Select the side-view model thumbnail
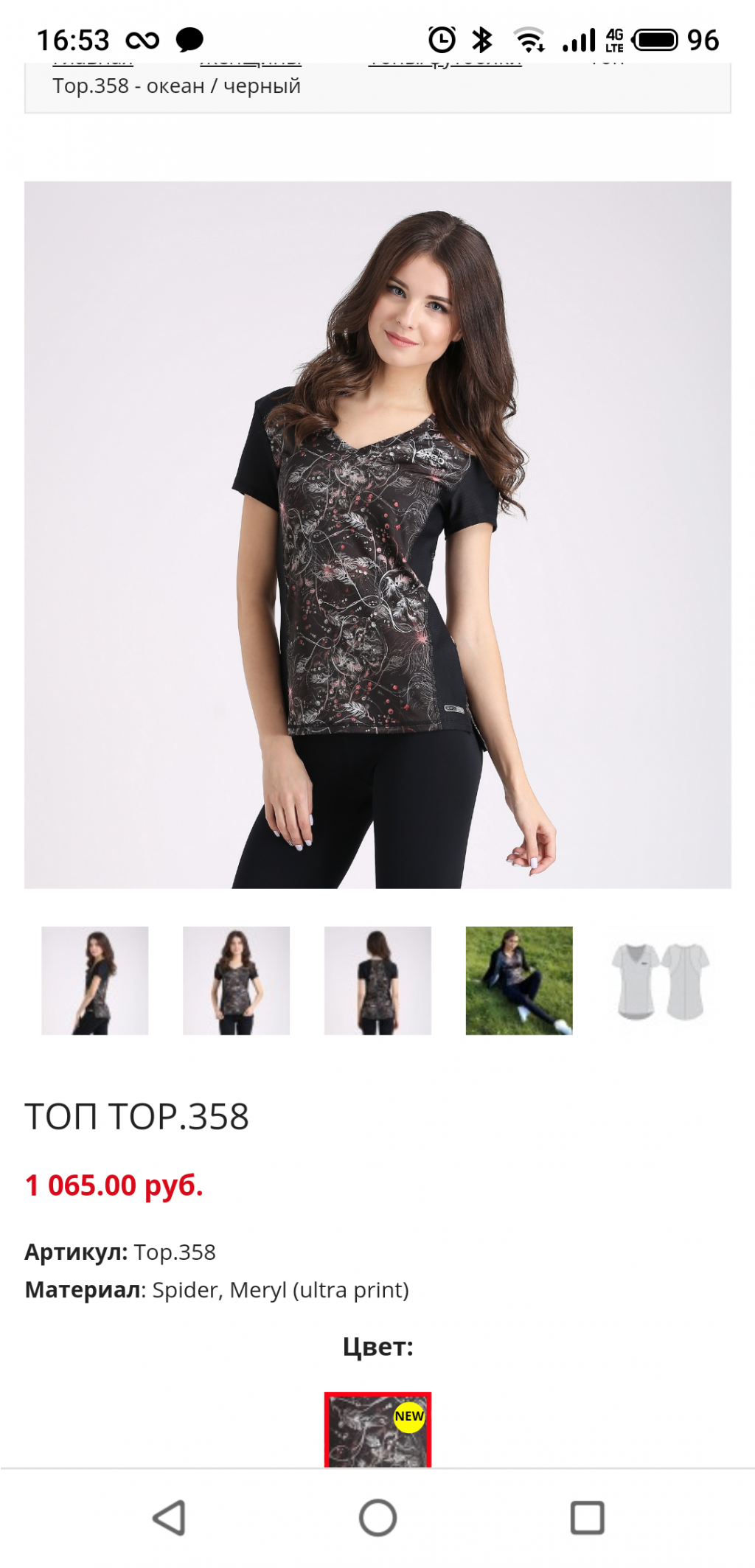The width and height of the screenshot is (755, 1568). click(x=95, y=980)
